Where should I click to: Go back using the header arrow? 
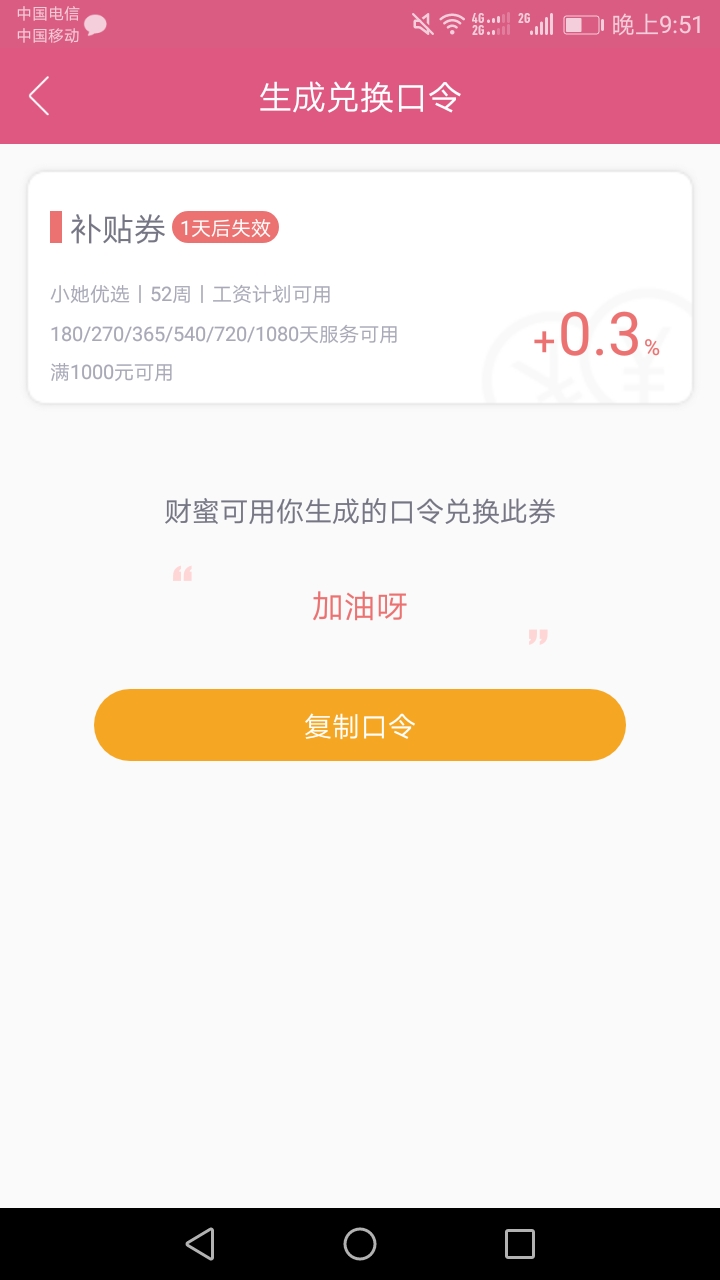39,96
